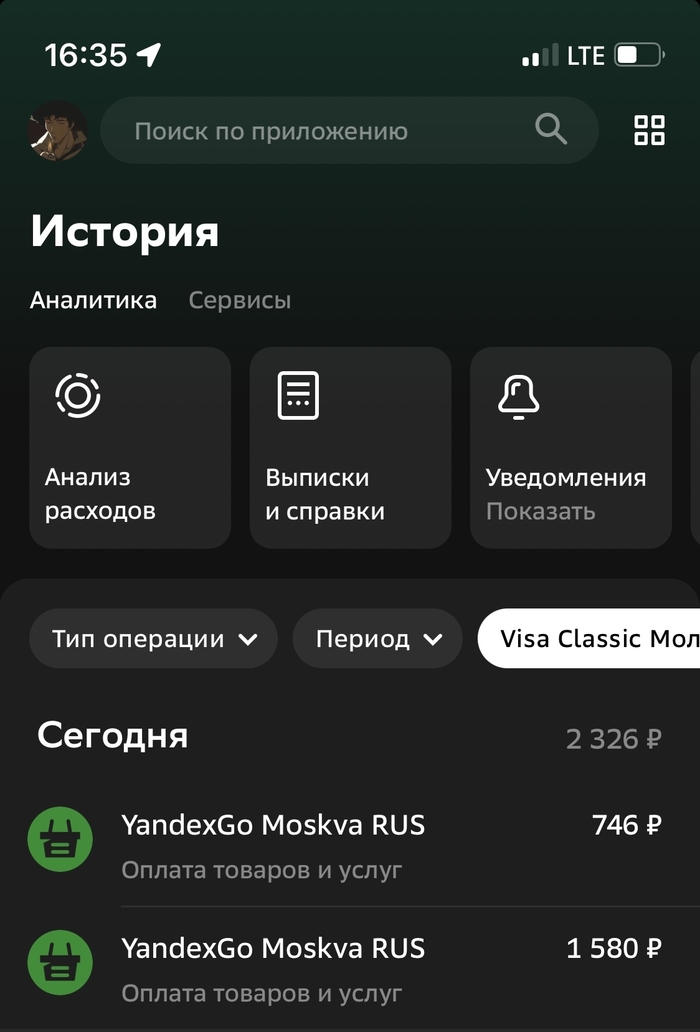Open the profile avatar
Image resolution: width=700 pixels, height=1032 pixels.
[57, 131]
